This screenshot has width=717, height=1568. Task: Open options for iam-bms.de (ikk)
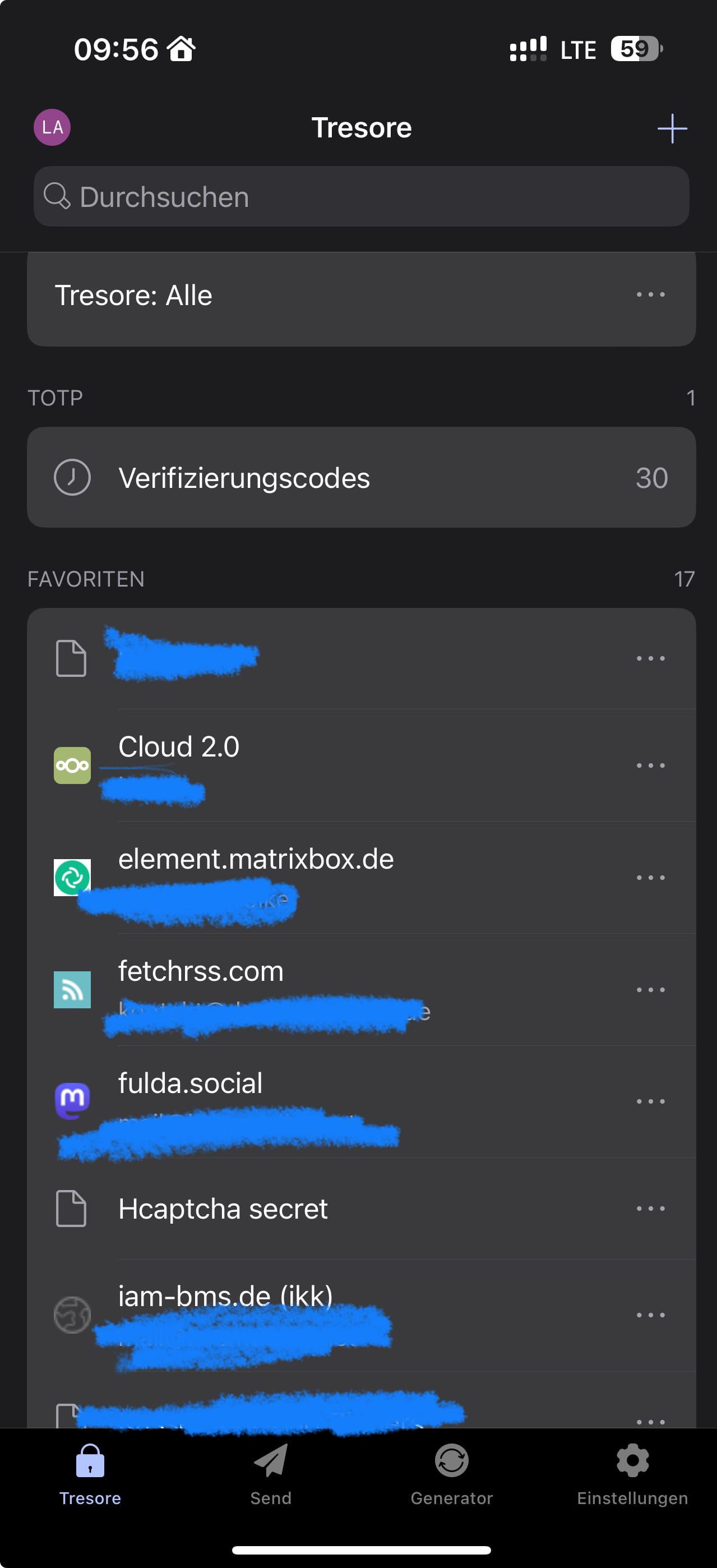click(x=650, y=1316)
